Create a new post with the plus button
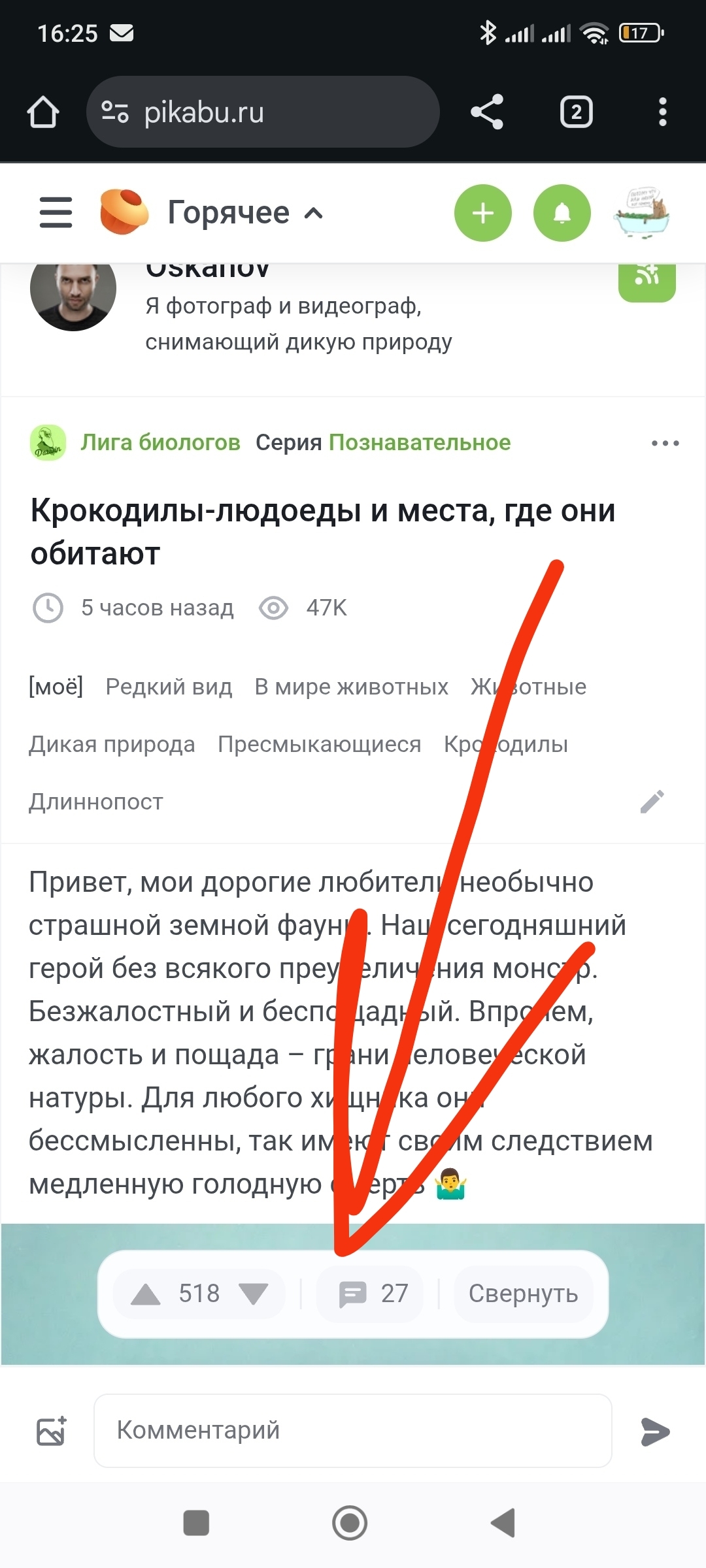706x1568 pixels. [x=482, y=213]
